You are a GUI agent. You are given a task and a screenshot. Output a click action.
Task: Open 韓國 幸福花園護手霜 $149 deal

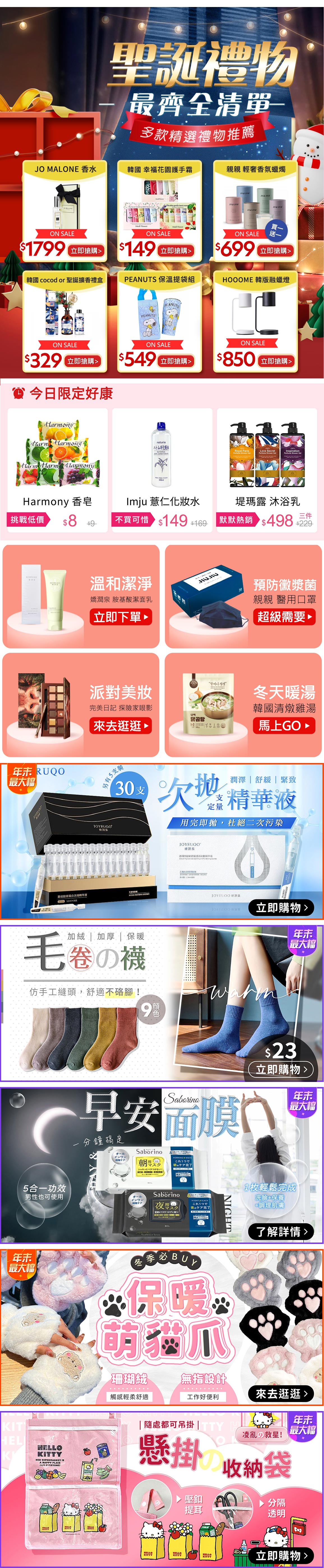[x=176, y=250]
